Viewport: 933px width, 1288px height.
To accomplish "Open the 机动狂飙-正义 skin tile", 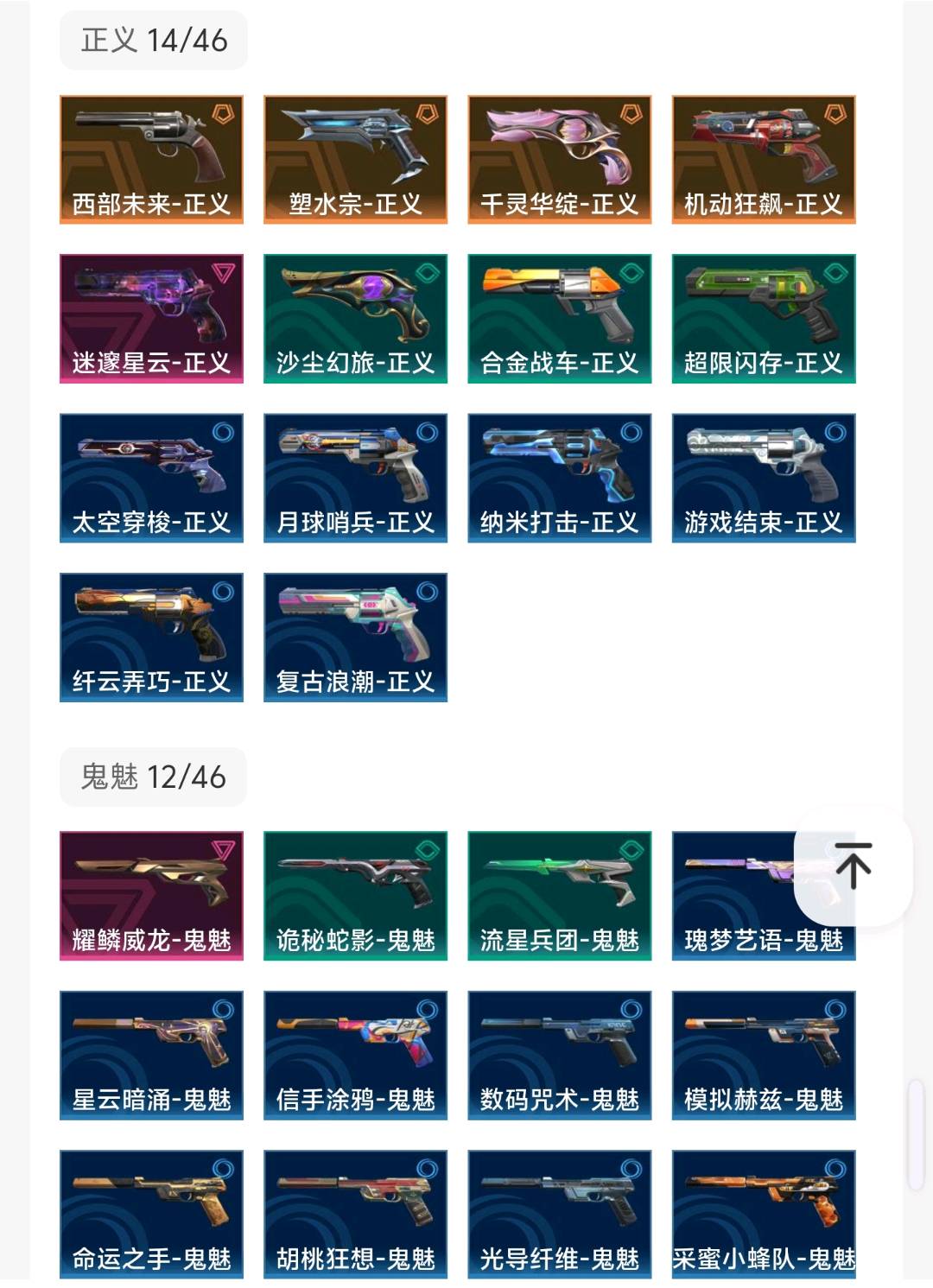I will click(x=764, y=160).
